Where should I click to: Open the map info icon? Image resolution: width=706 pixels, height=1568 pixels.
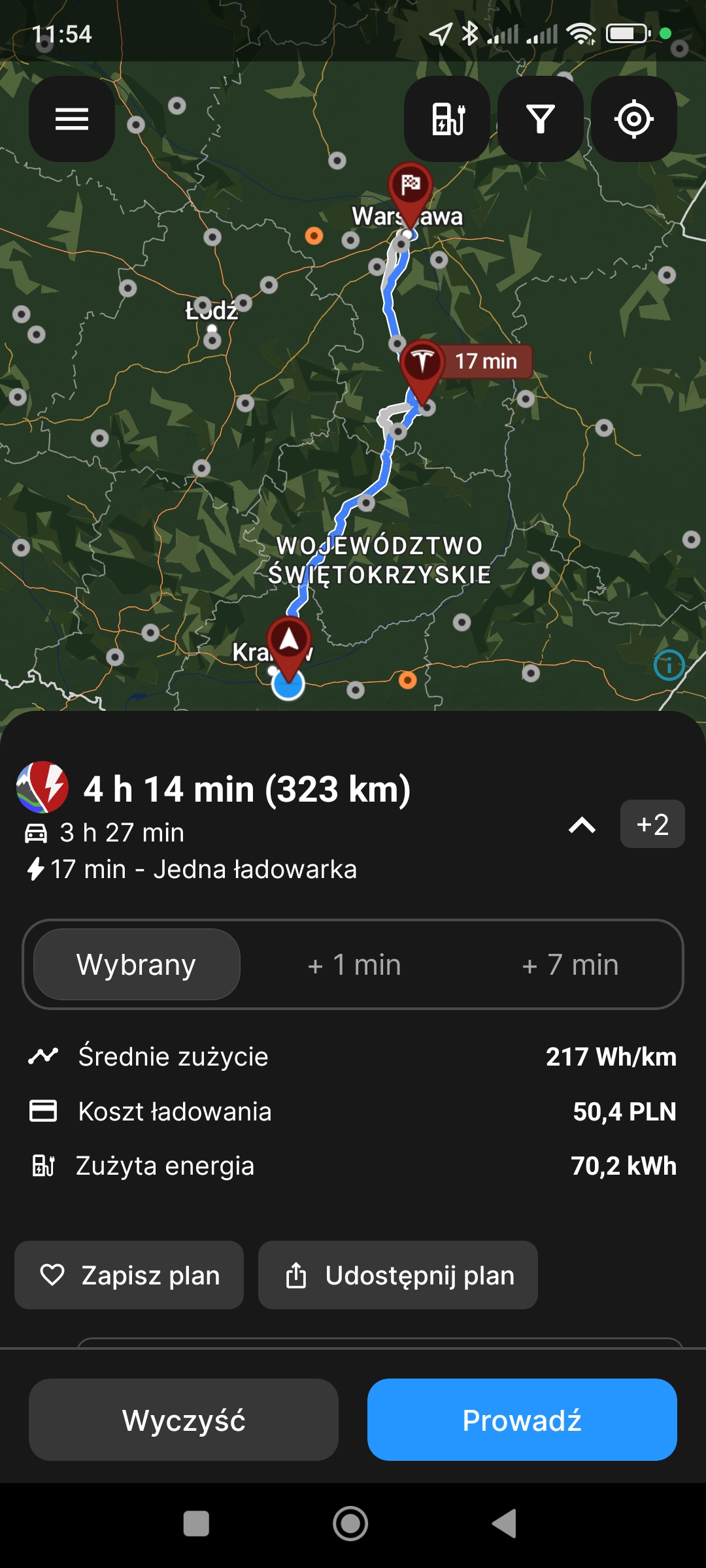coord(668,666)
